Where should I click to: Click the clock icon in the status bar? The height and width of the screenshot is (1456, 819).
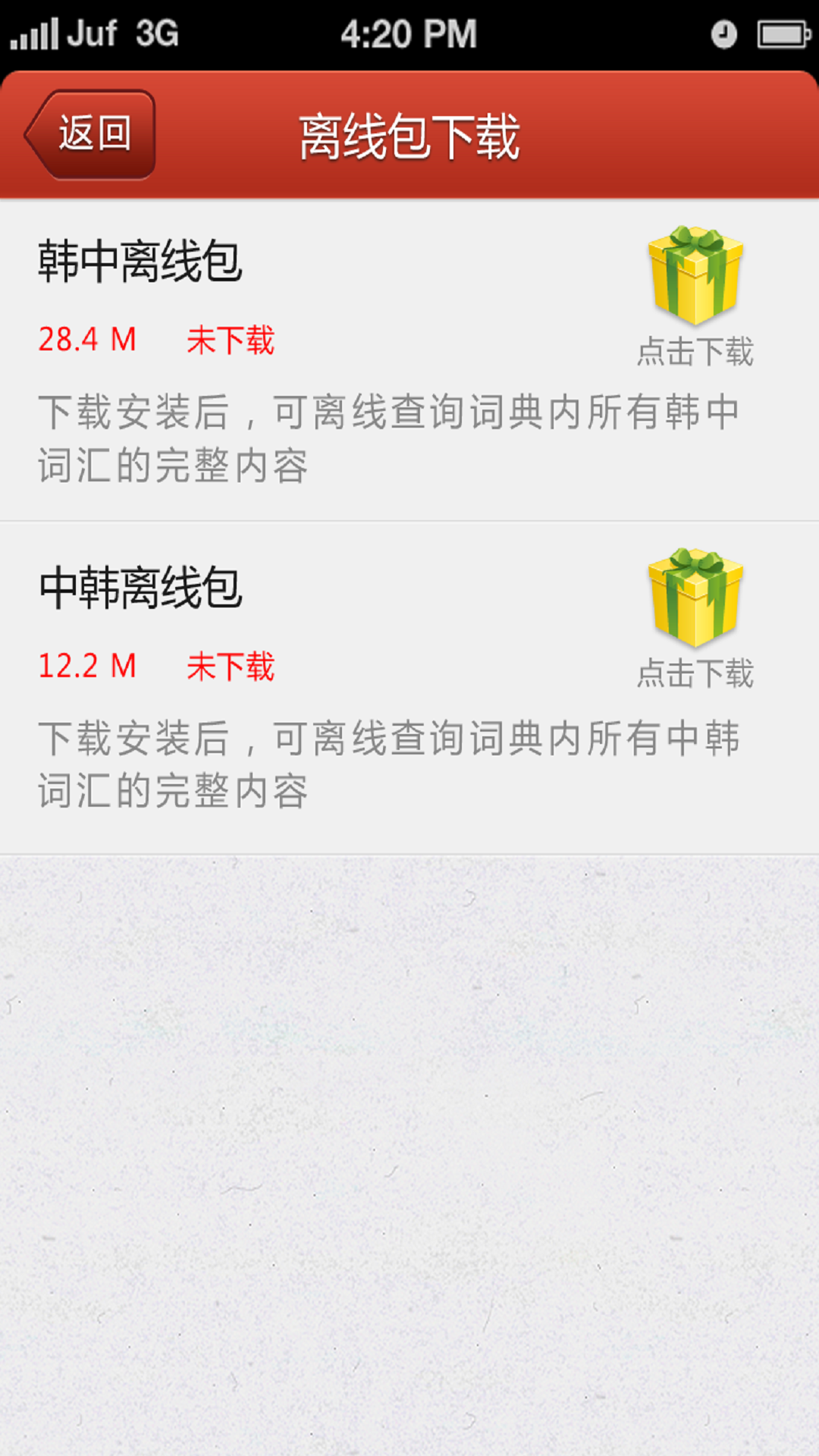coord(724,34)
